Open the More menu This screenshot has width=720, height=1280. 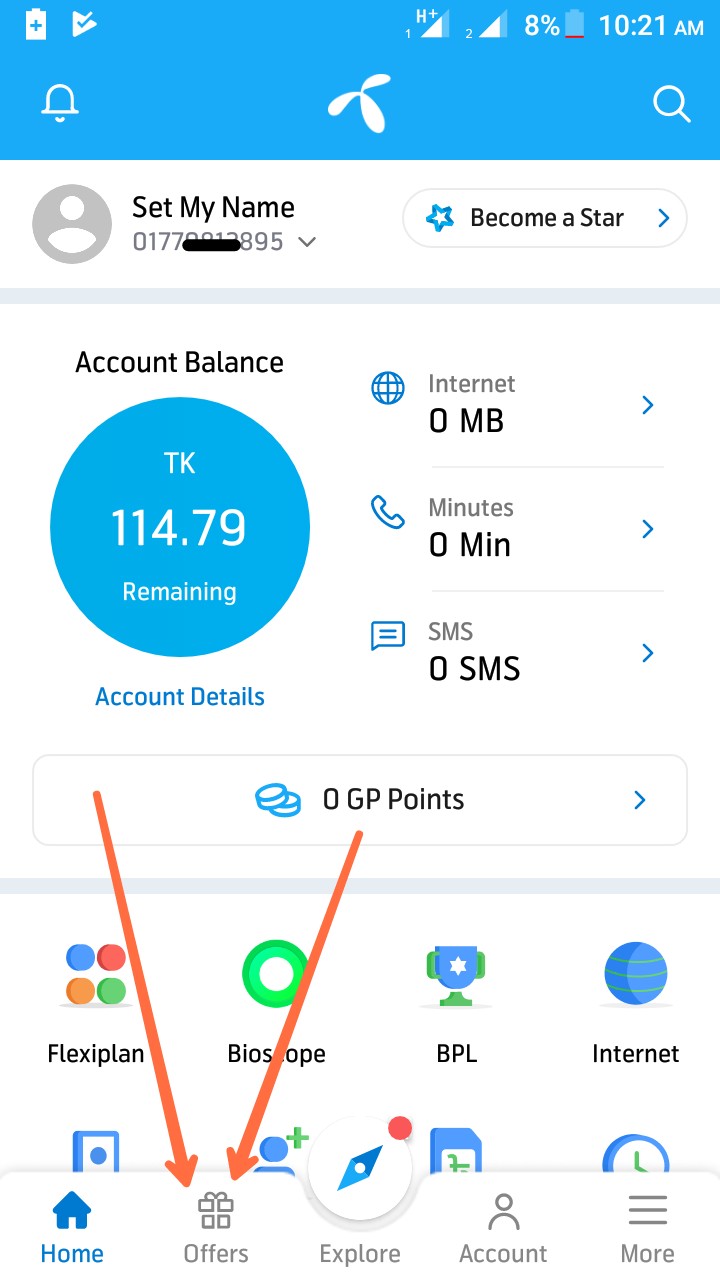(x=648, y=1225)
